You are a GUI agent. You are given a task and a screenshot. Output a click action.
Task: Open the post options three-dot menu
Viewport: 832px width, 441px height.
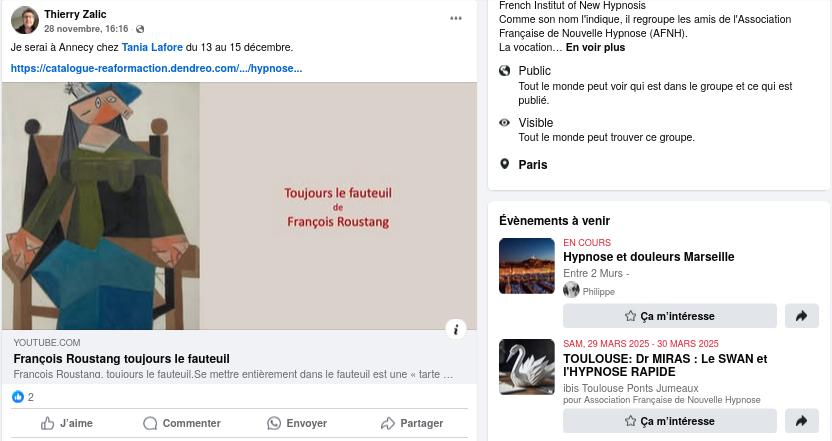click(x=456, y=19)
